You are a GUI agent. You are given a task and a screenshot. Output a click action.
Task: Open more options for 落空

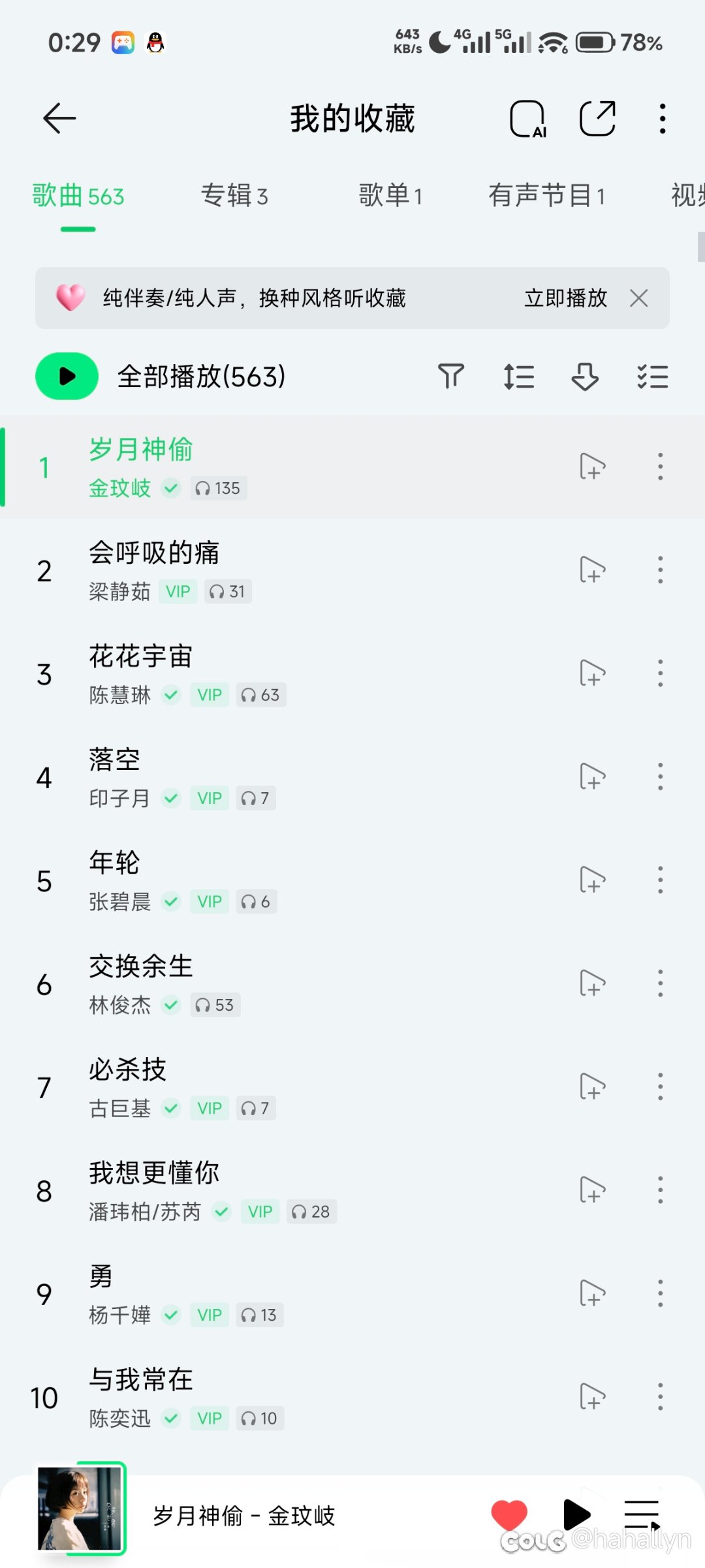point(660,777)
